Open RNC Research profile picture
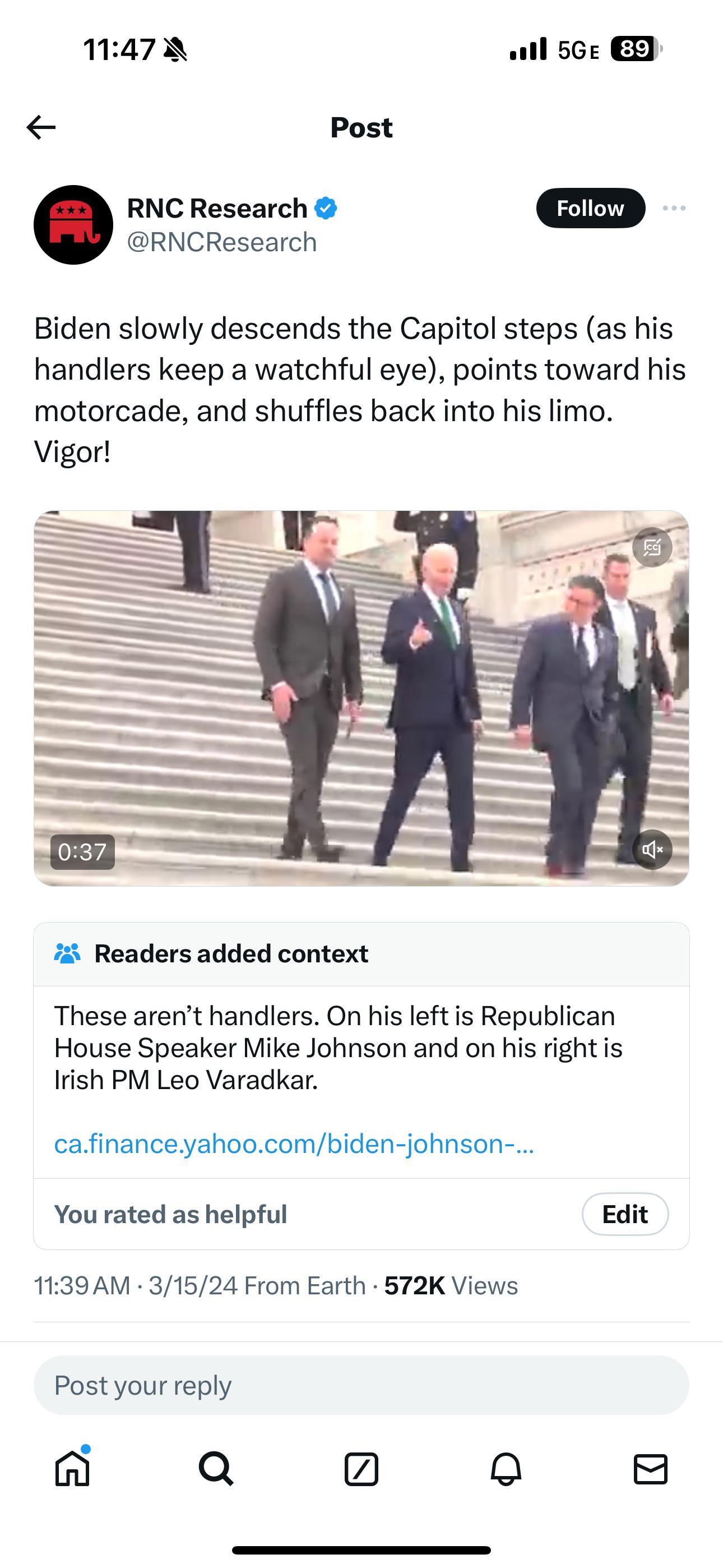The width and height of the screenshot is (723, 1568). [x=73, y=225]
